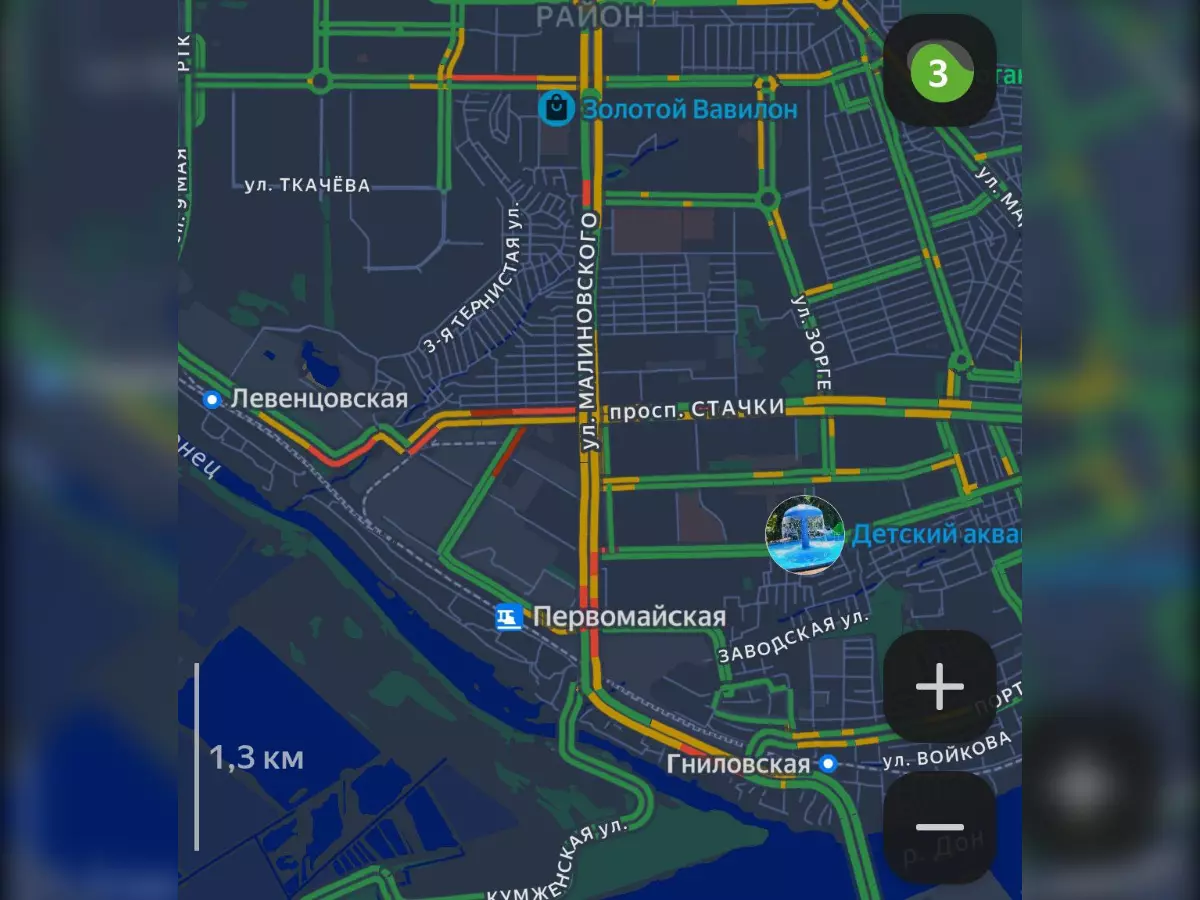
Task: Select the Гниловская station marker
Action: coord(828,765)
